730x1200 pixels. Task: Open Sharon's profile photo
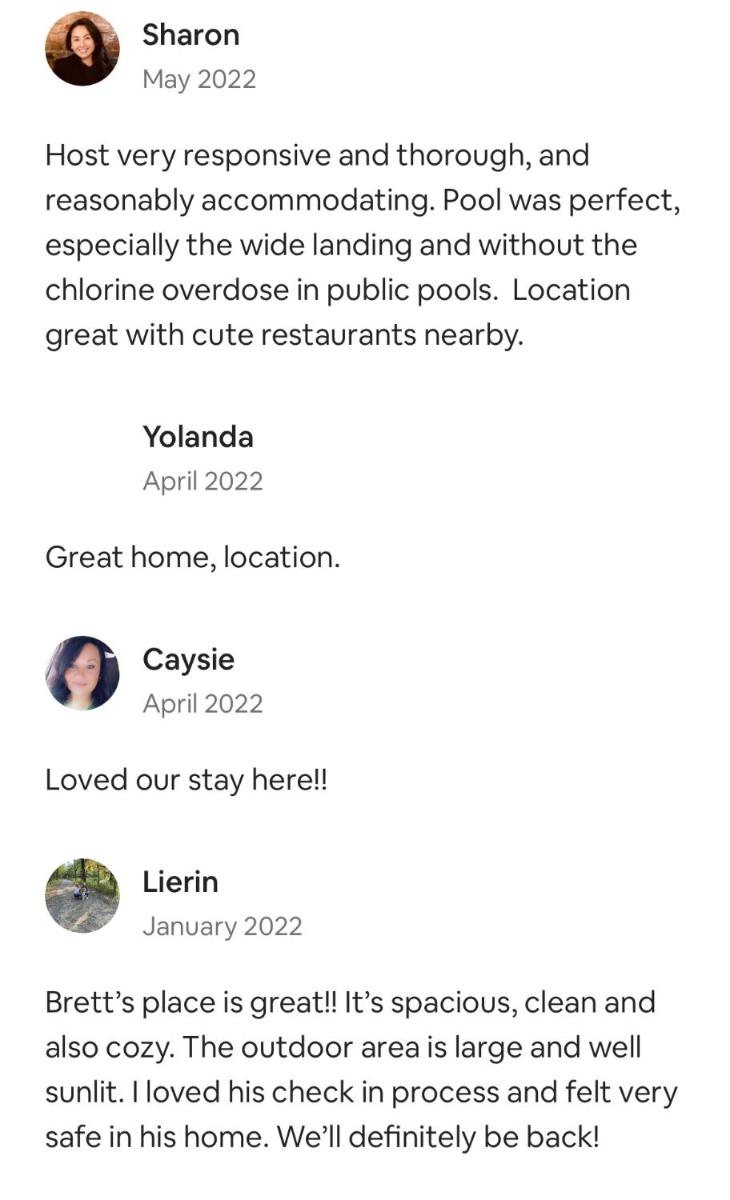point(82,49)
